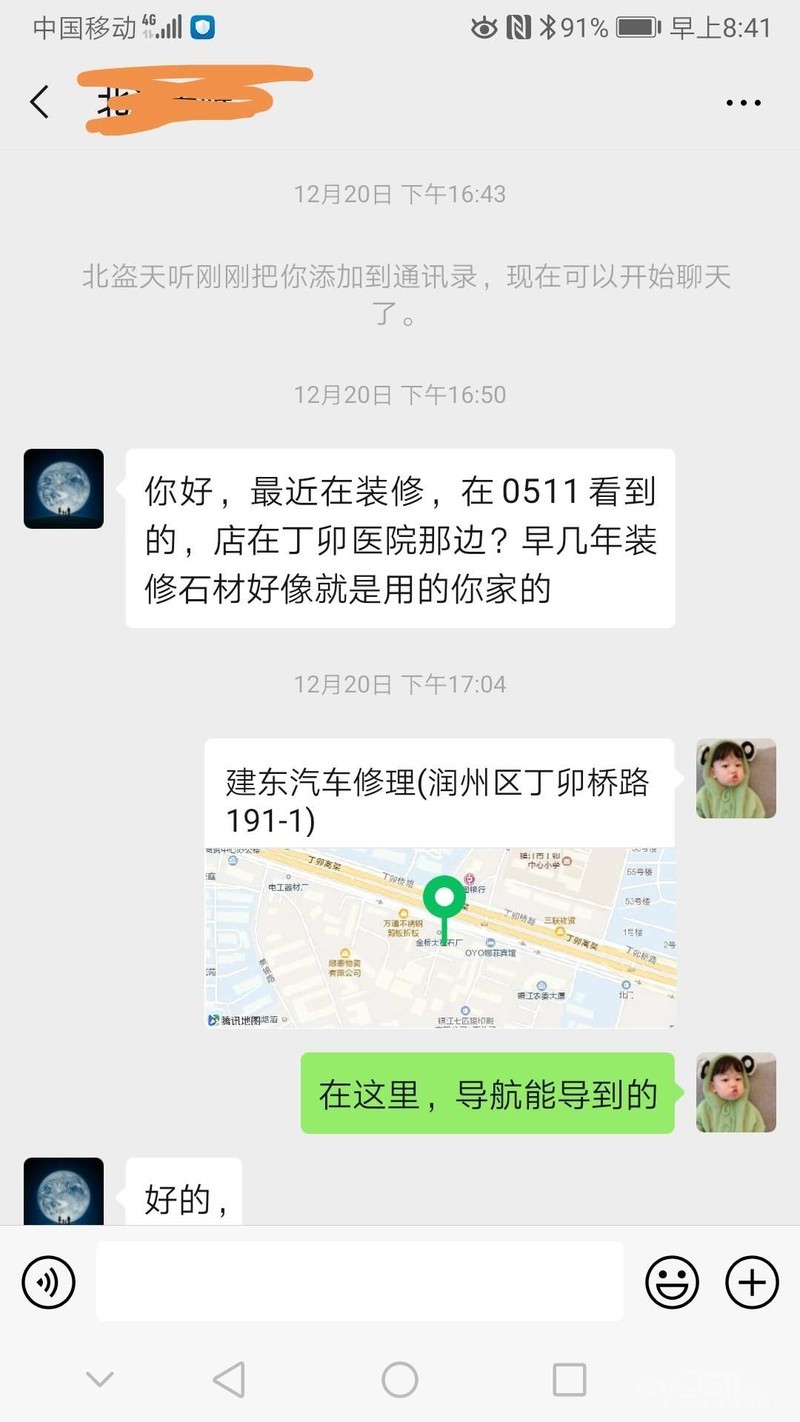800x1422 pixels.
Task: Open the shared 建东汽车修理 location card
Action: (440, 883)
